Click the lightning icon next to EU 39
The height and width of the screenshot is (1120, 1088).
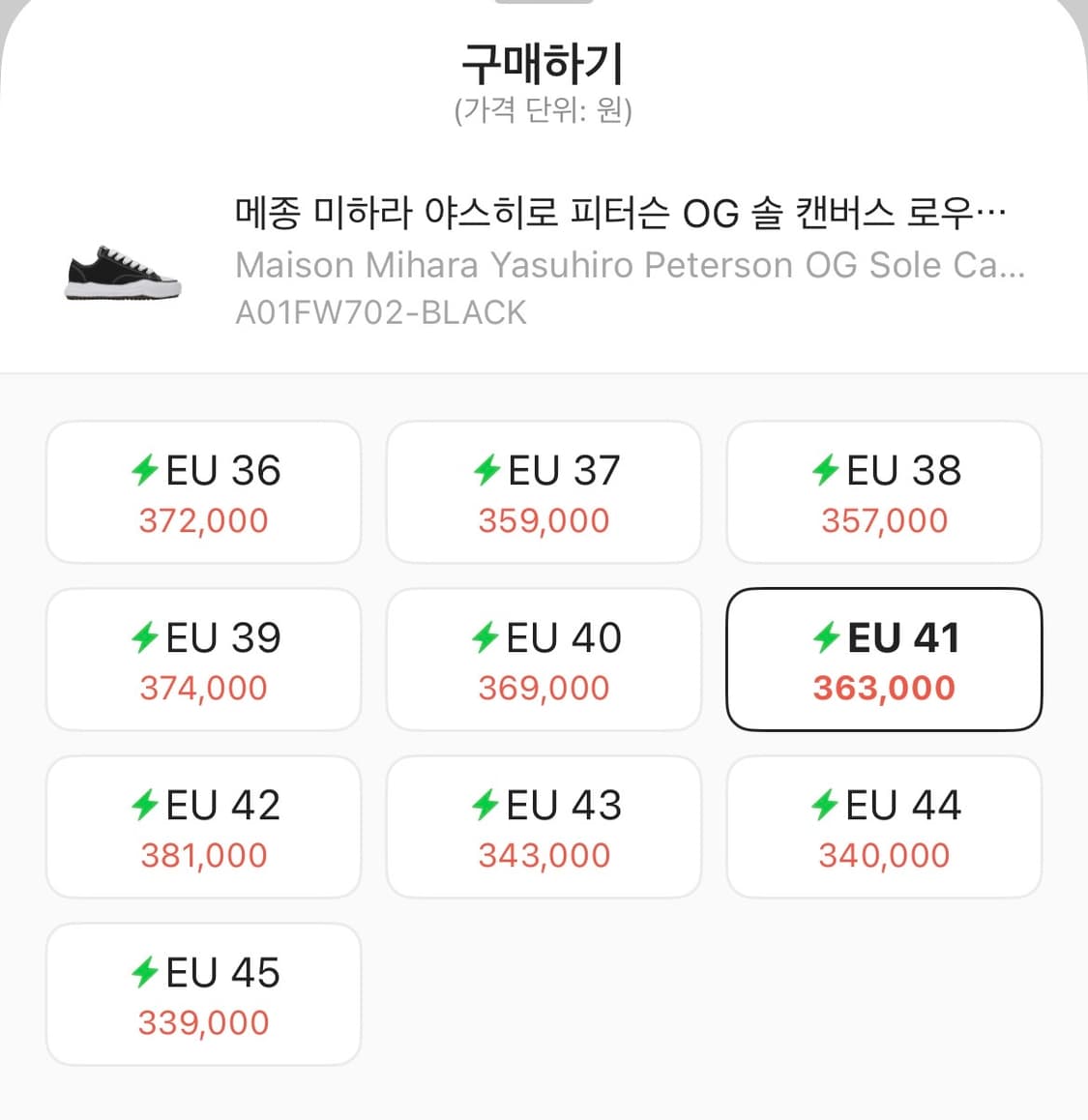[x=143, y=636]
